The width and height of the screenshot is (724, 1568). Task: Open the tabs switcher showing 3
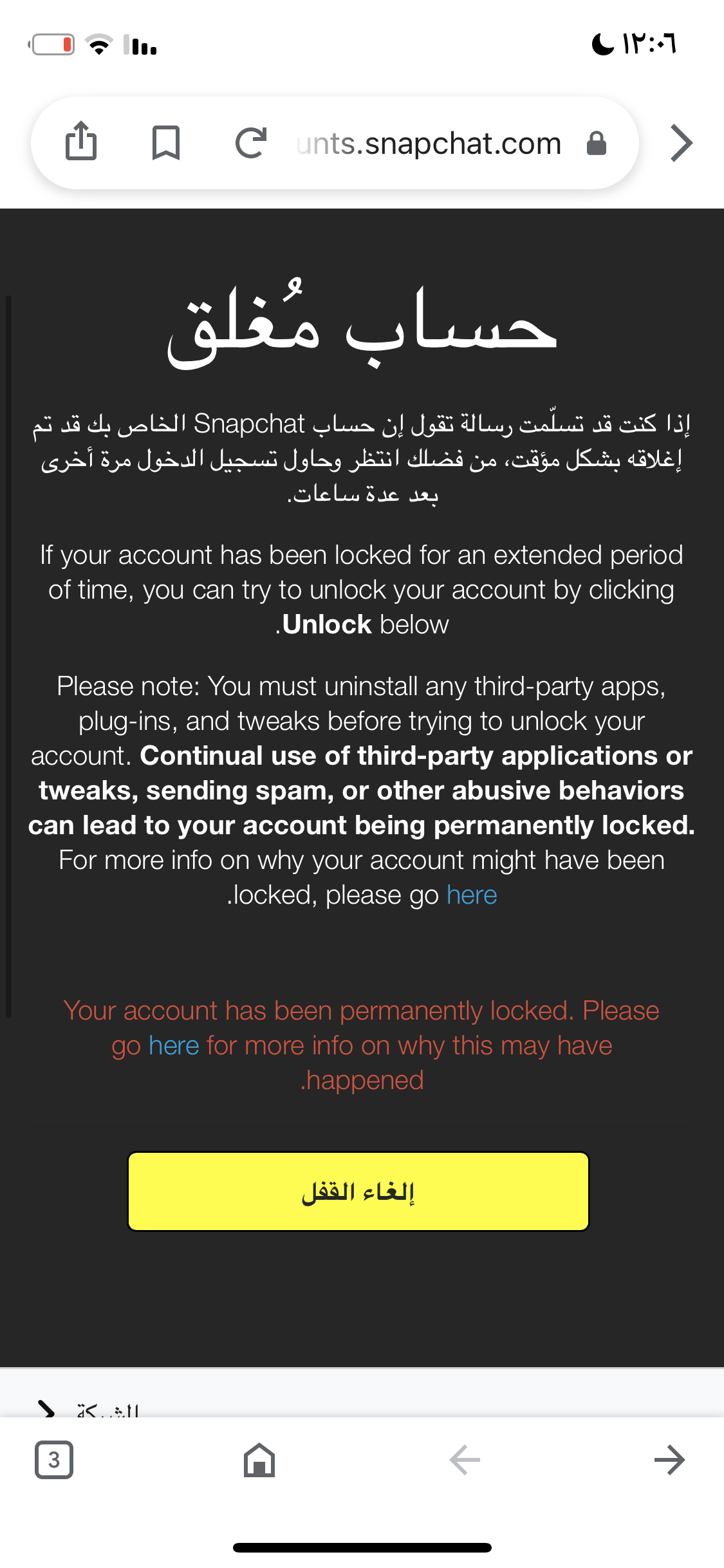tap(54, 1460)
